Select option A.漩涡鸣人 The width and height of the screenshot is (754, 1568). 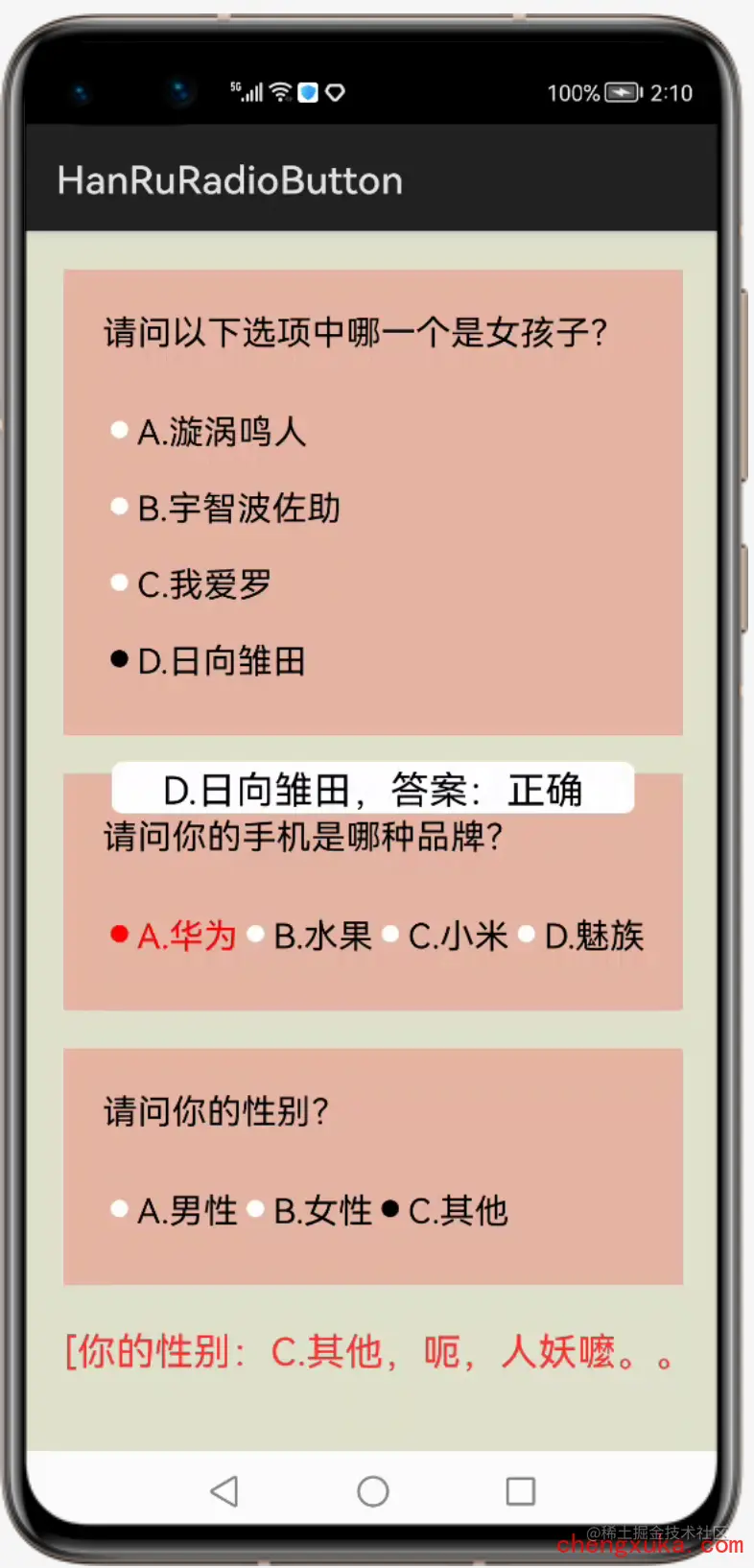click(x=209, y=432)
